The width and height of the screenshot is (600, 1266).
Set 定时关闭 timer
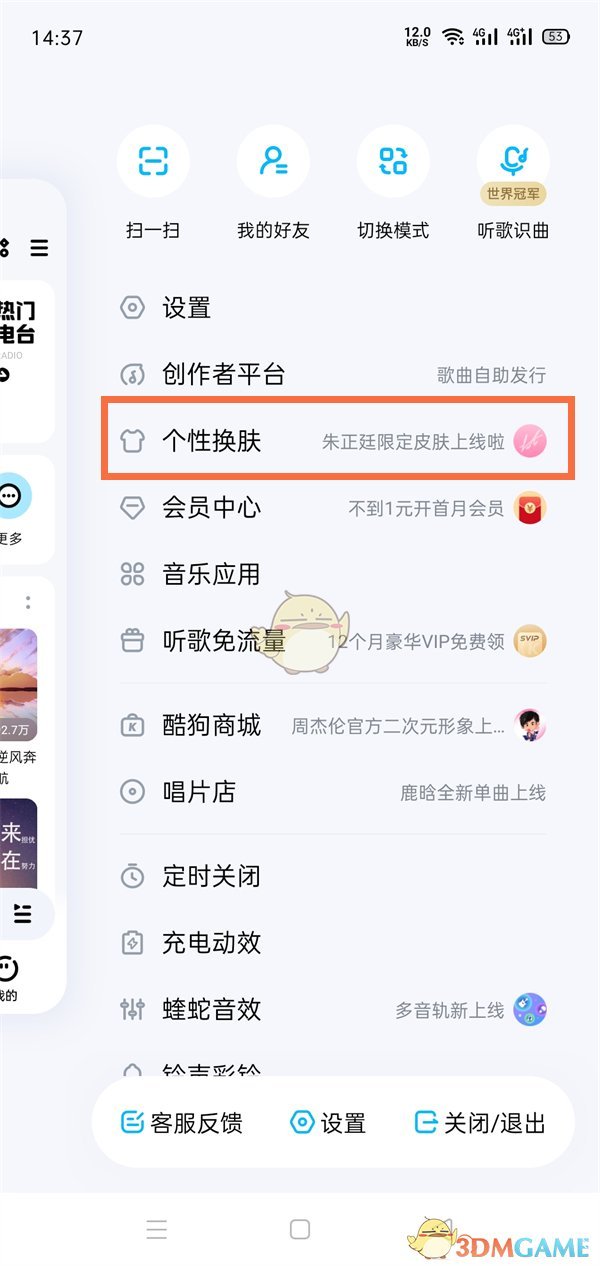pos(211,877)
